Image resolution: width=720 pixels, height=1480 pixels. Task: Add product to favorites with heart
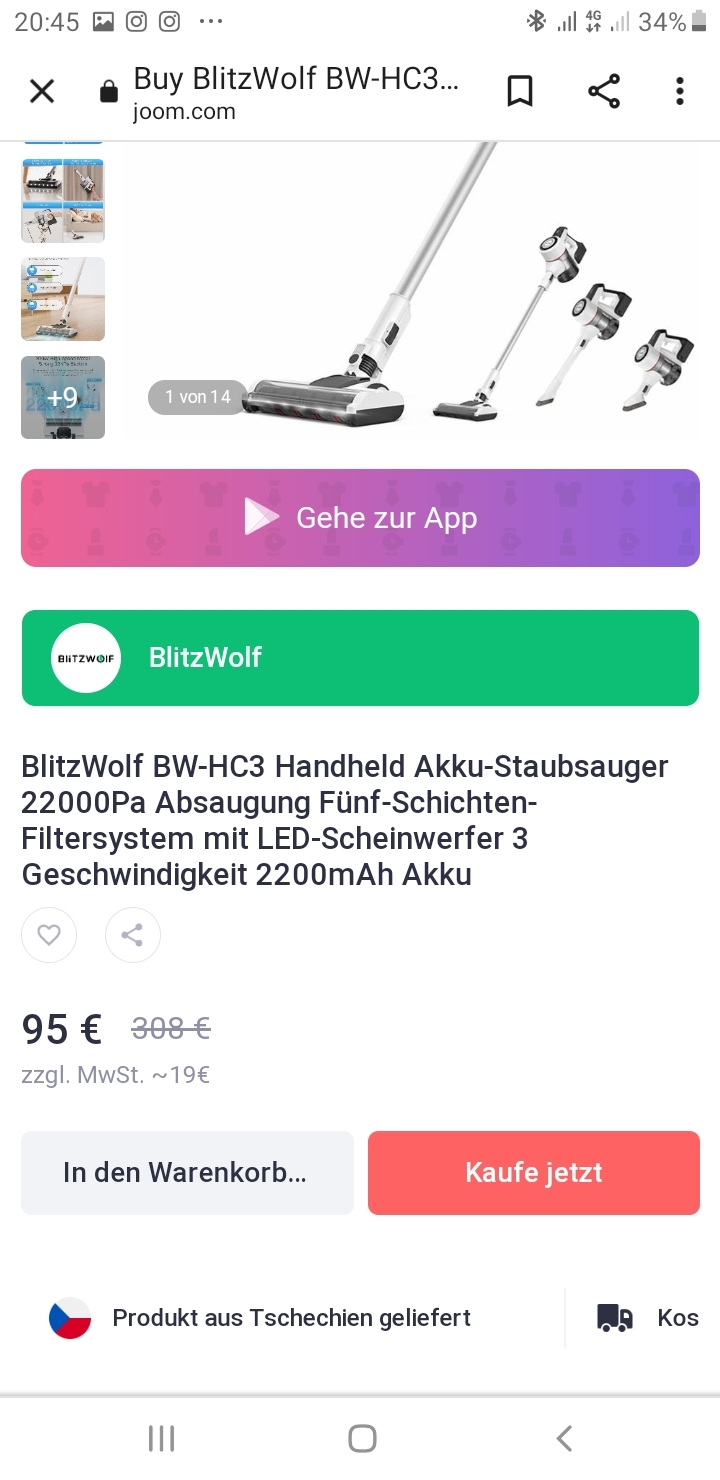49,935
